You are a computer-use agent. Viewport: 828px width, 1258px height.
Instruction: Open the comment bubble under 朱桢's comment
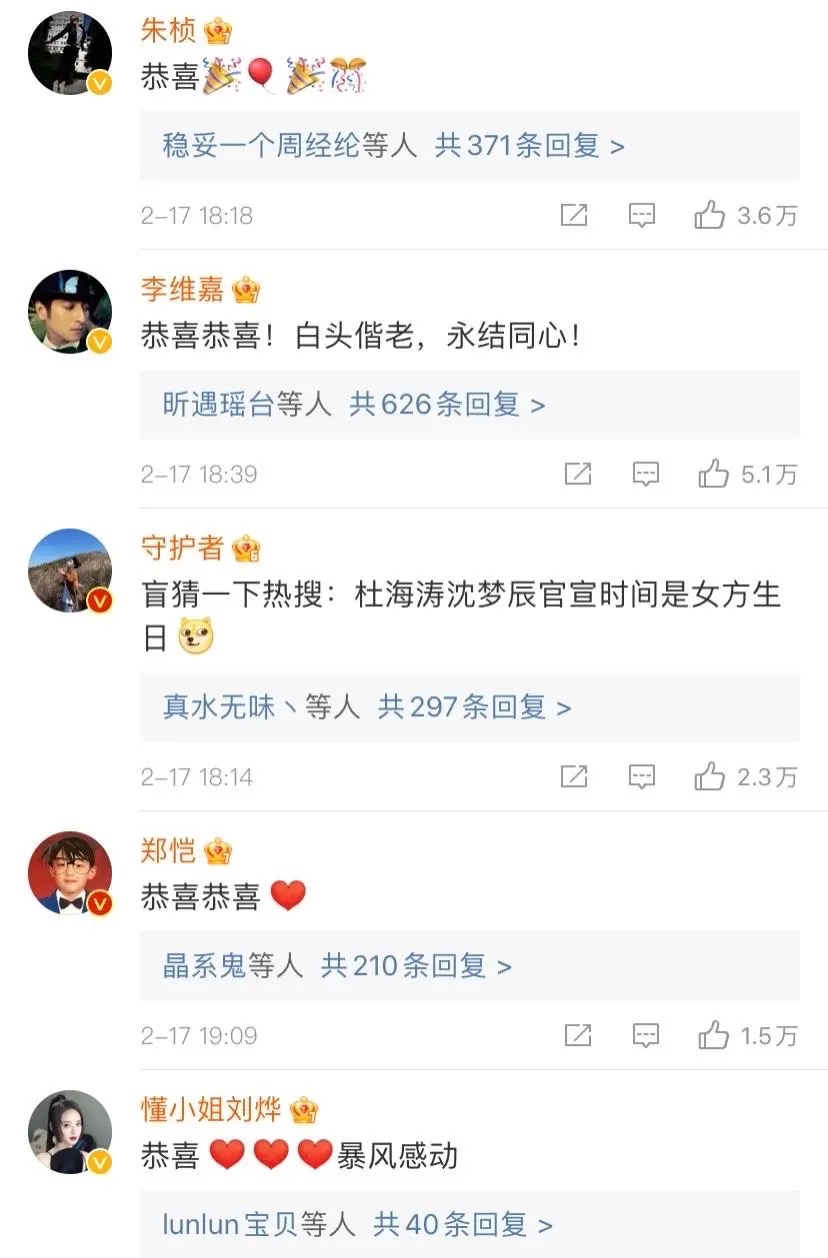pyautogui.click(x=643, y=214)
